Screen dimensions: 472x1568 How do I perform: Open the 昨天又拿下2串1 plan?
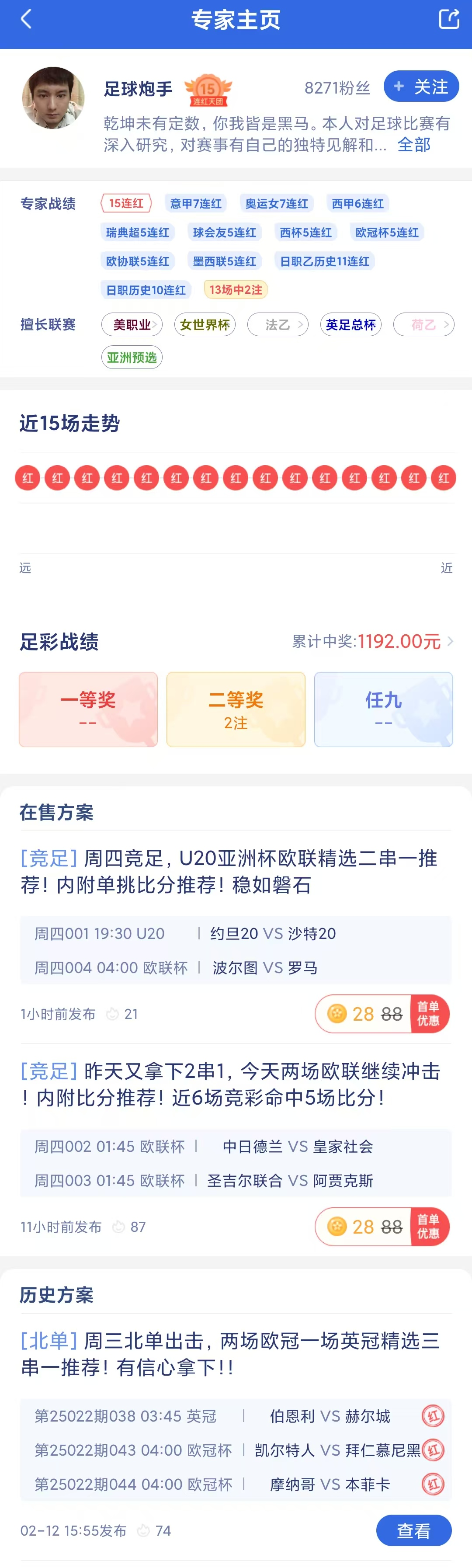(229, 1084)
